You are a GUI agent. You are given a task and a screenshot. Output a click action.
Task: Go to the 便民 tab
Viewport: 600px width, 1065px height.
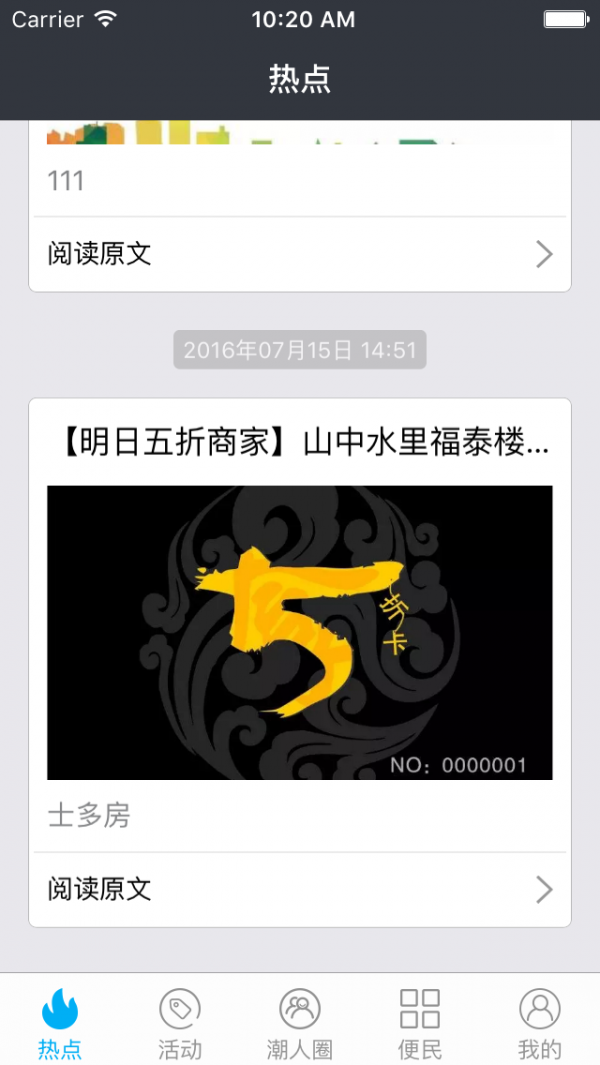[420, 1022]
